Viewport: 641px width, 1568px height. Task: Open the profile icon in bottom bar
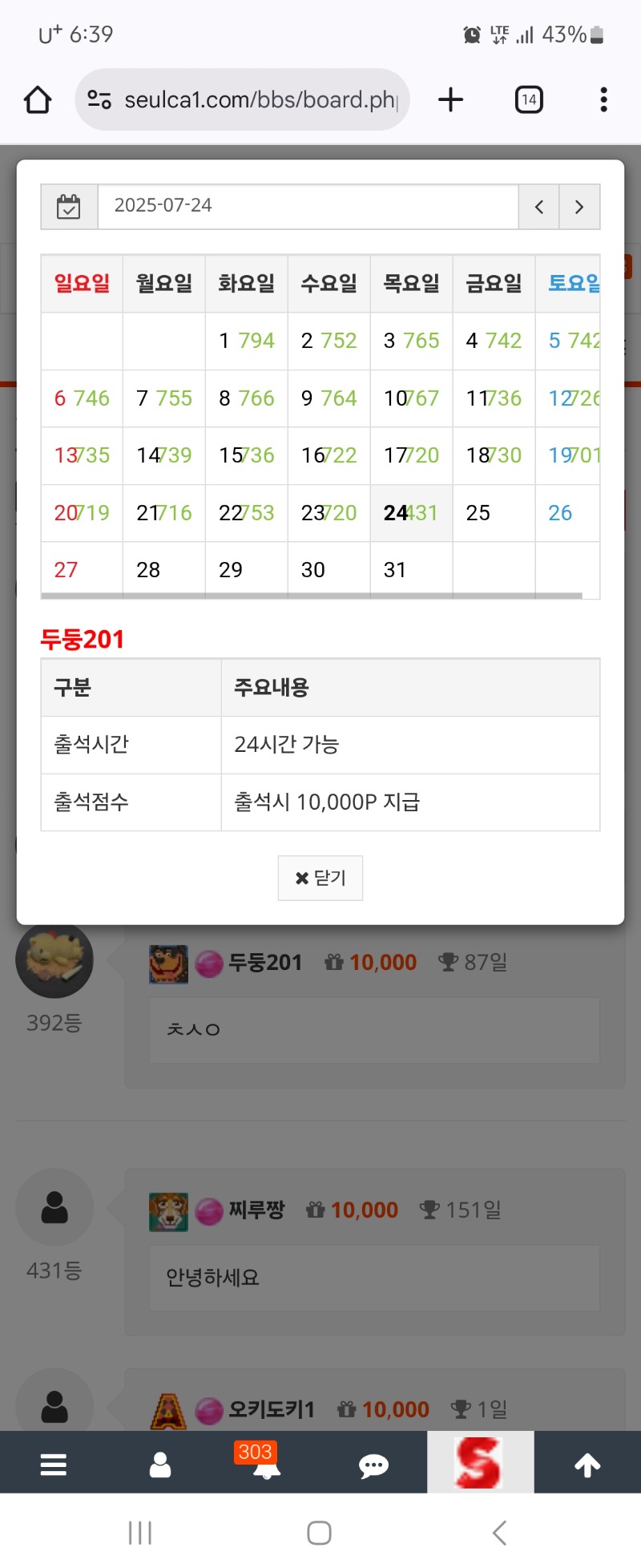pos(160,1465)
